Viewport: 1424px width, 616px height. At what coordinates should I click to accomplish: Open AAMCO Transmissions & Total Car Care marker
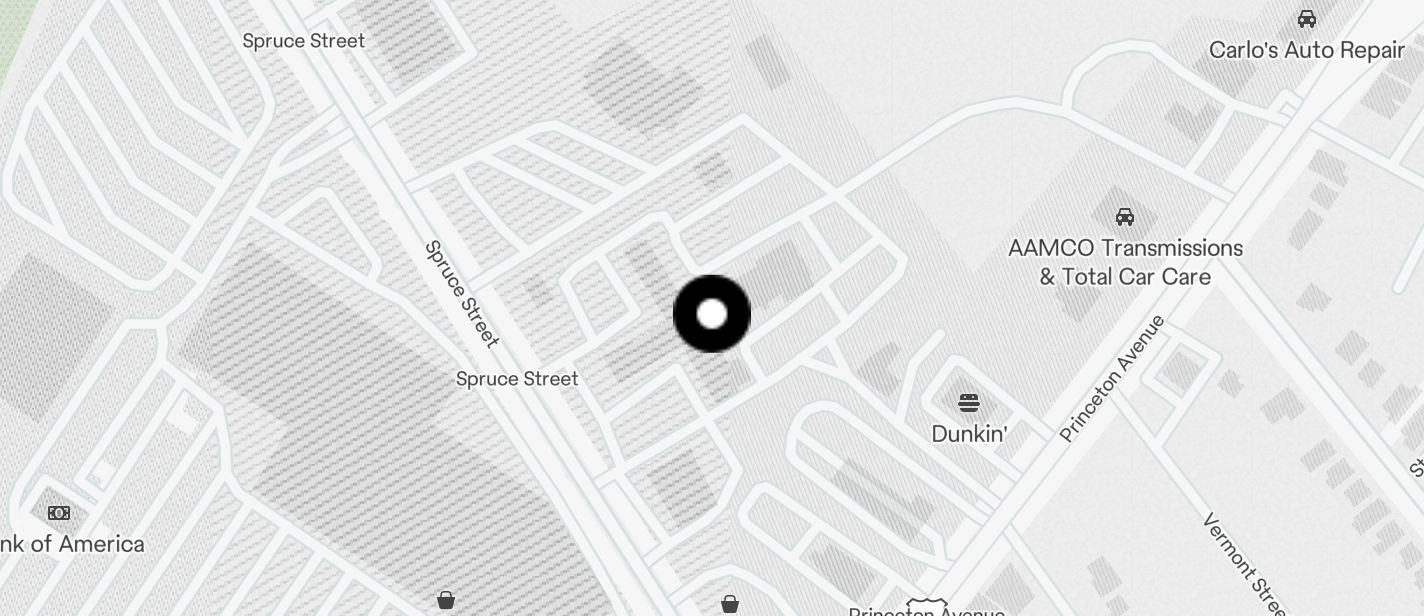pos(1125,217)
